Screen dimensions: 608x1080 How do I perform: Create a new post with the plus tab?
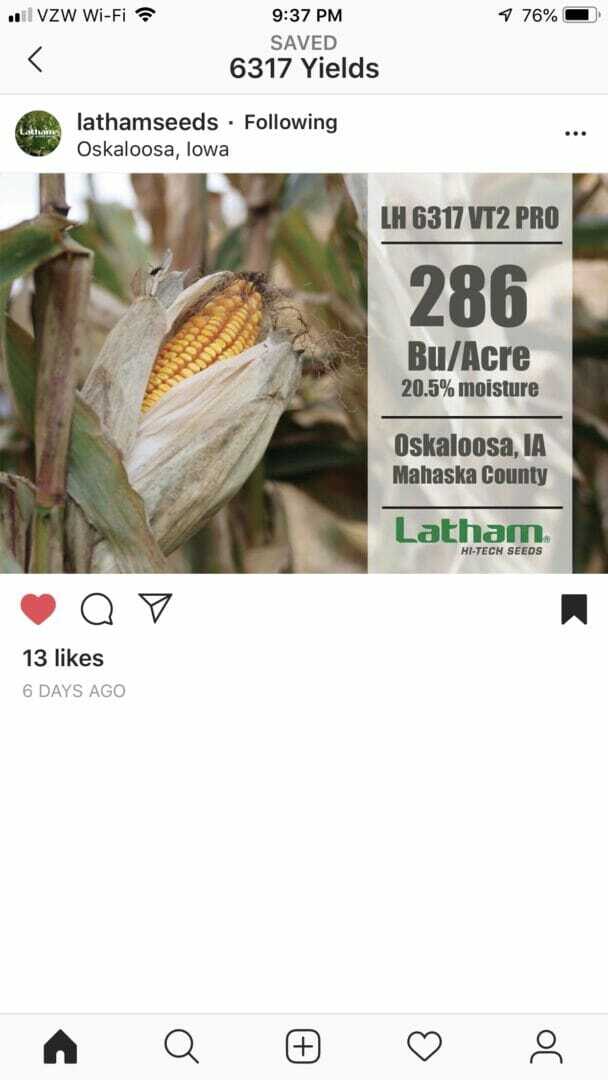(303, 1046)
